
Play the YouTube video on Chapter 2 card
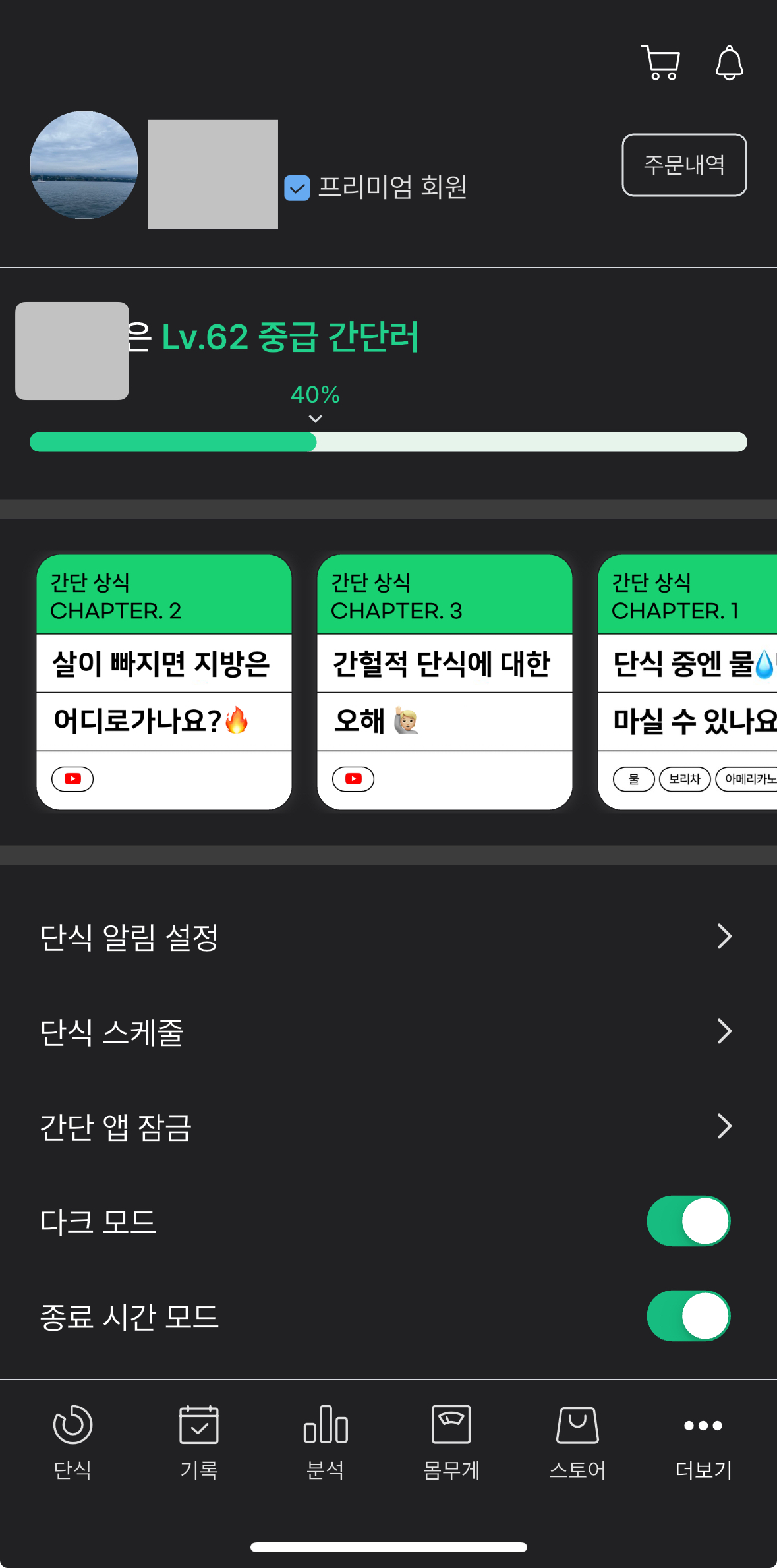click(72, 778)
